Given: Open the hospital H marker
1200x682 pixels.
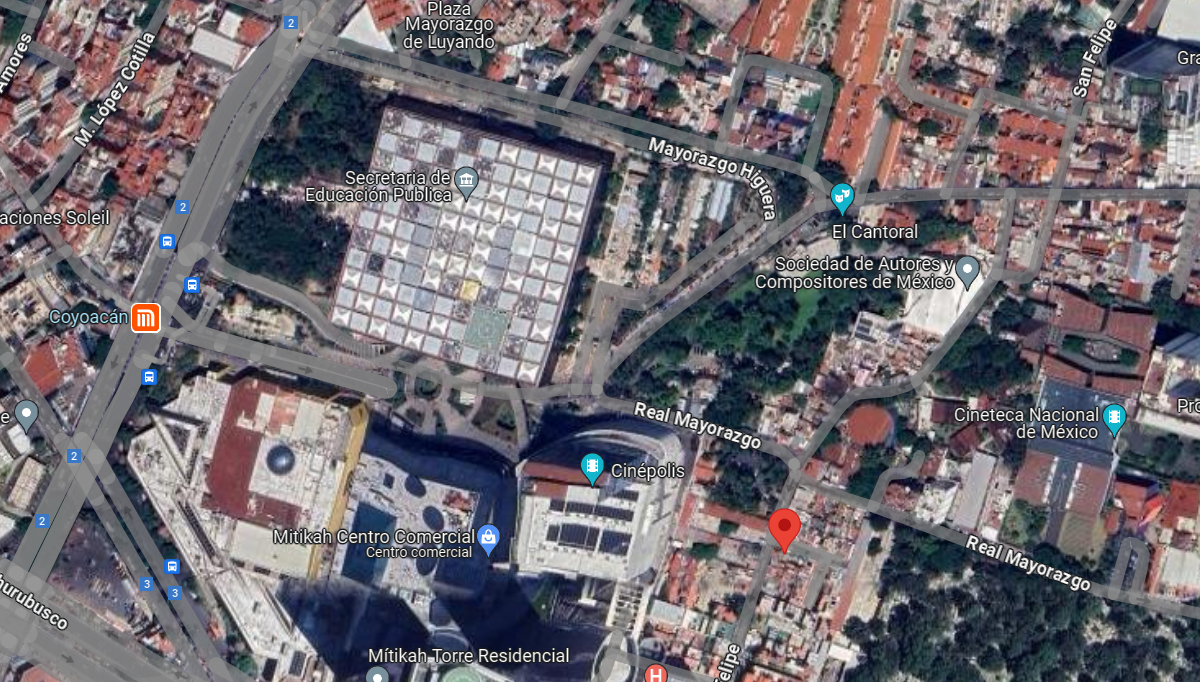Looking at the screenshot, I should pyautogui.click(x=655, y=673).
